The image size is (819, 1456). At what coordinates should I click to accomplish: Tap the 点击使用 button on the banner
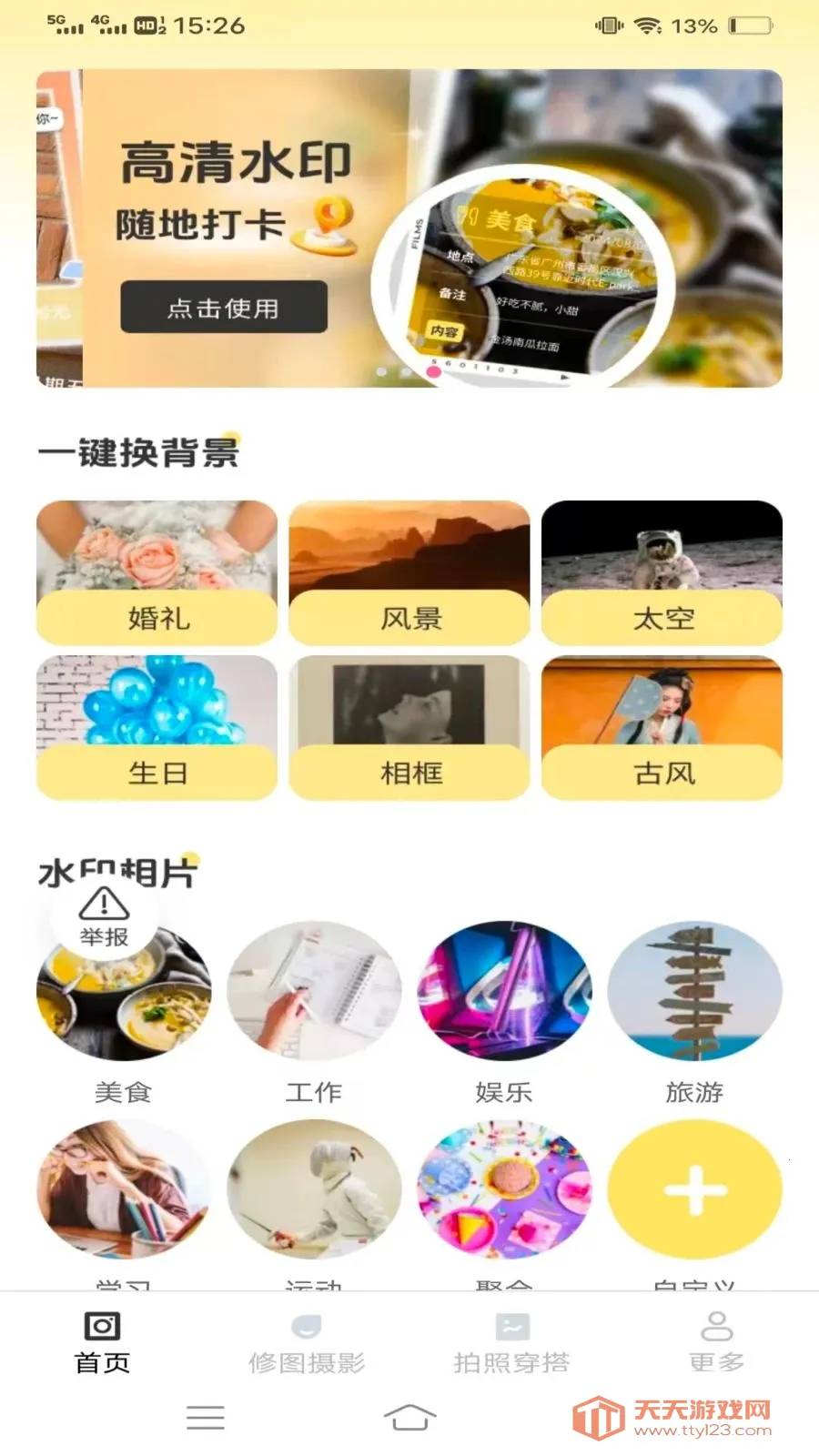pyautogui.click(x=224, y=308)
